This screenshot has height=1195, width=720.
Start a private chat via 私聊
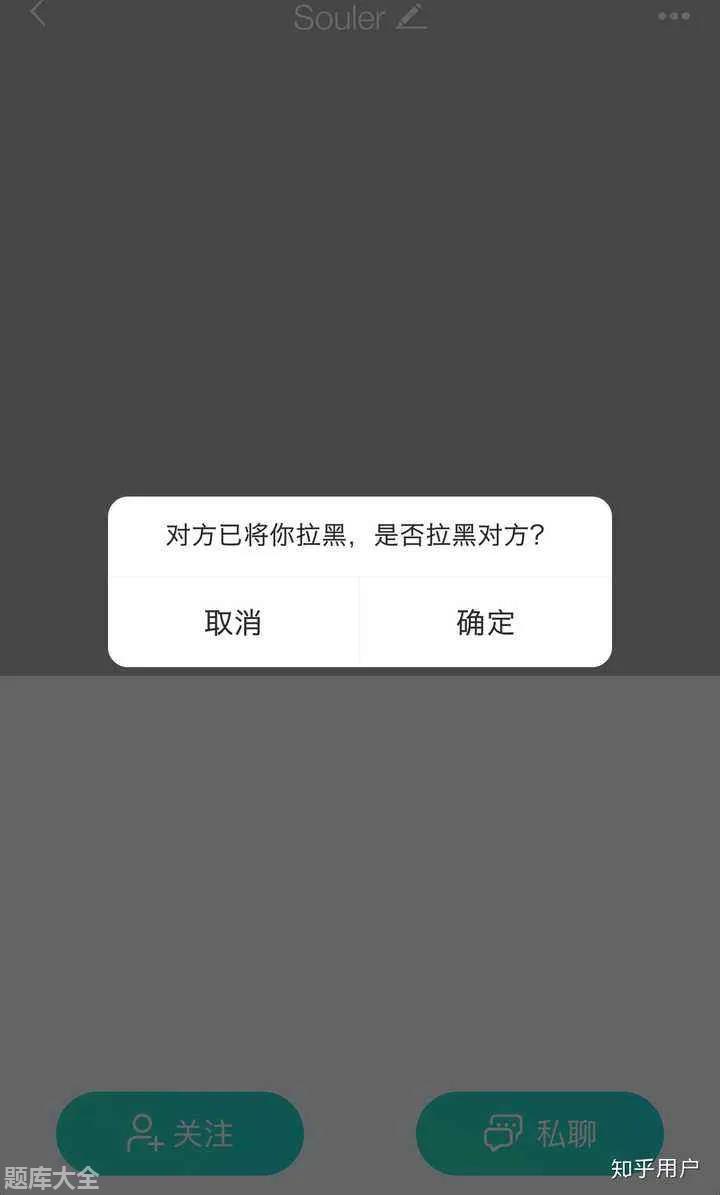(540, 1133)
